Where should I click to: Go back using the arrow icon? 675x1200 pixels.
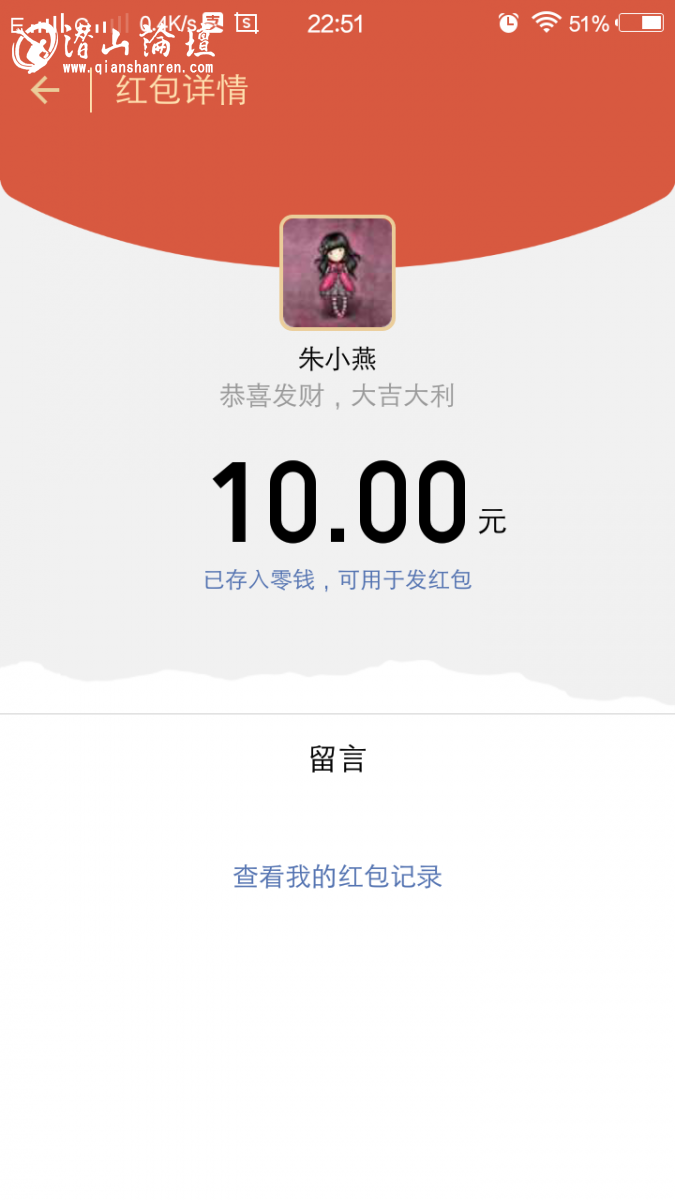[44, 90]
